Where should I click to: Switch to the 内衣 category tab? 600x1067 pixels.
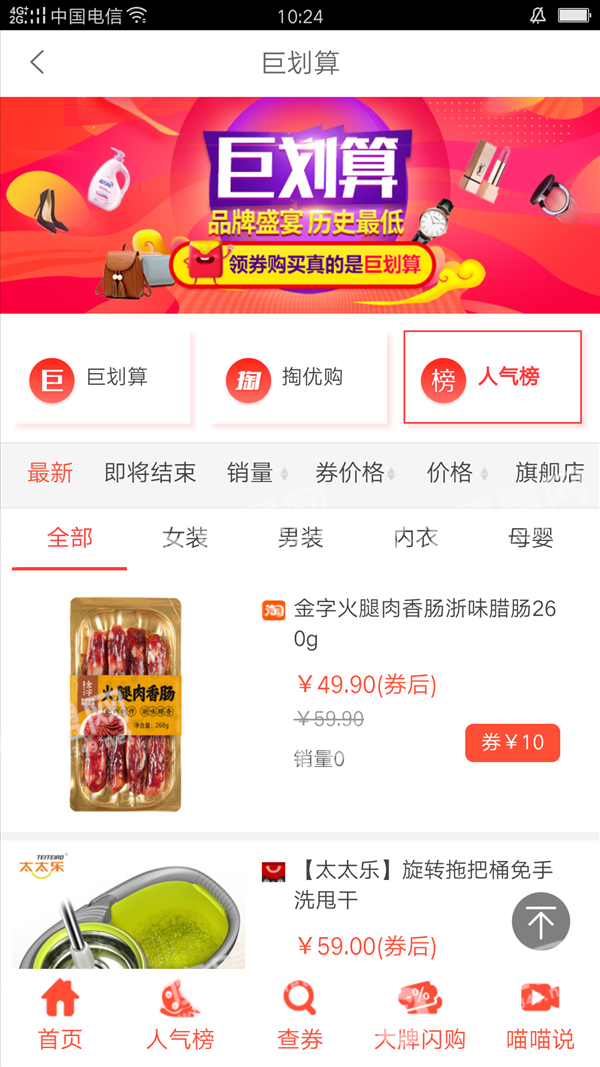point(416,538)
